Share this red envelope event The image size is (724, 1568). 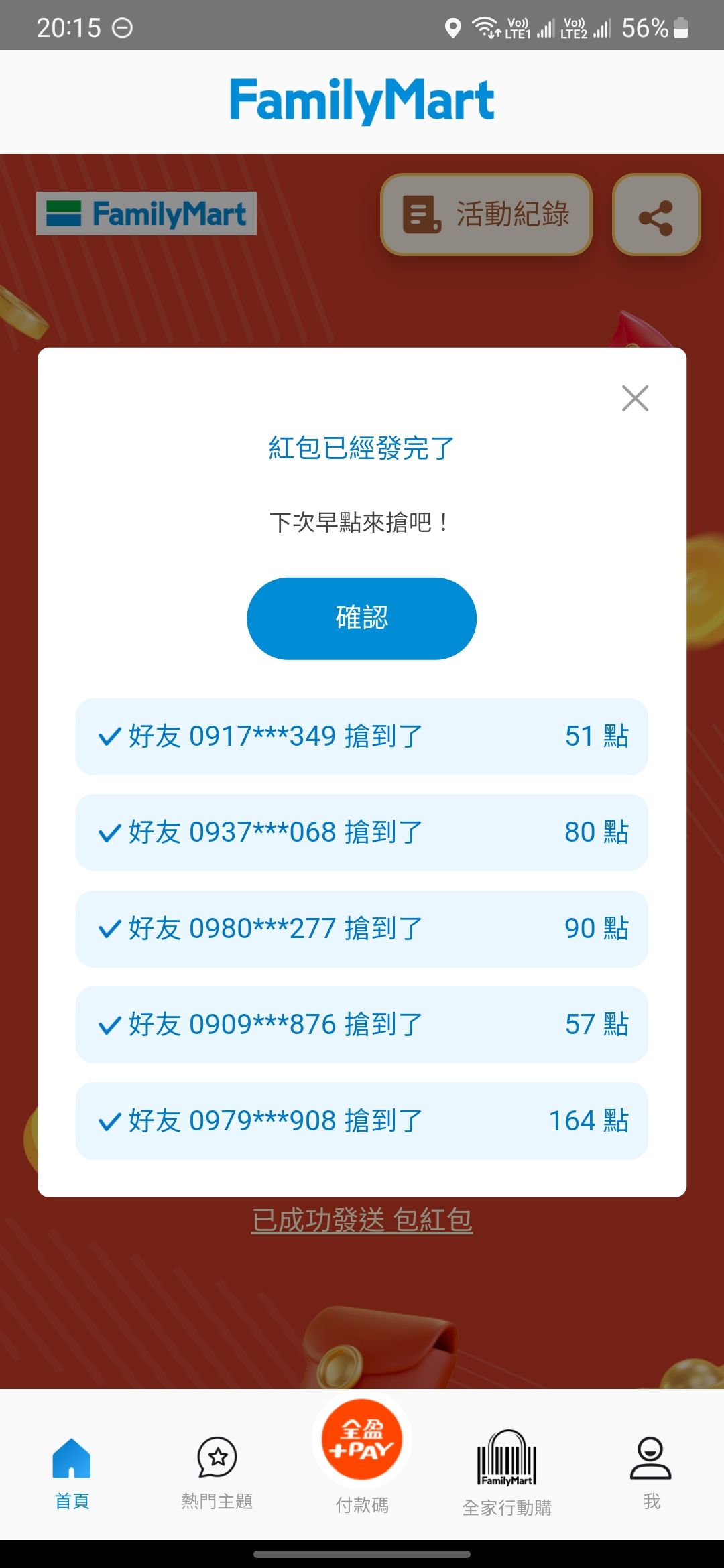[656, 216]
